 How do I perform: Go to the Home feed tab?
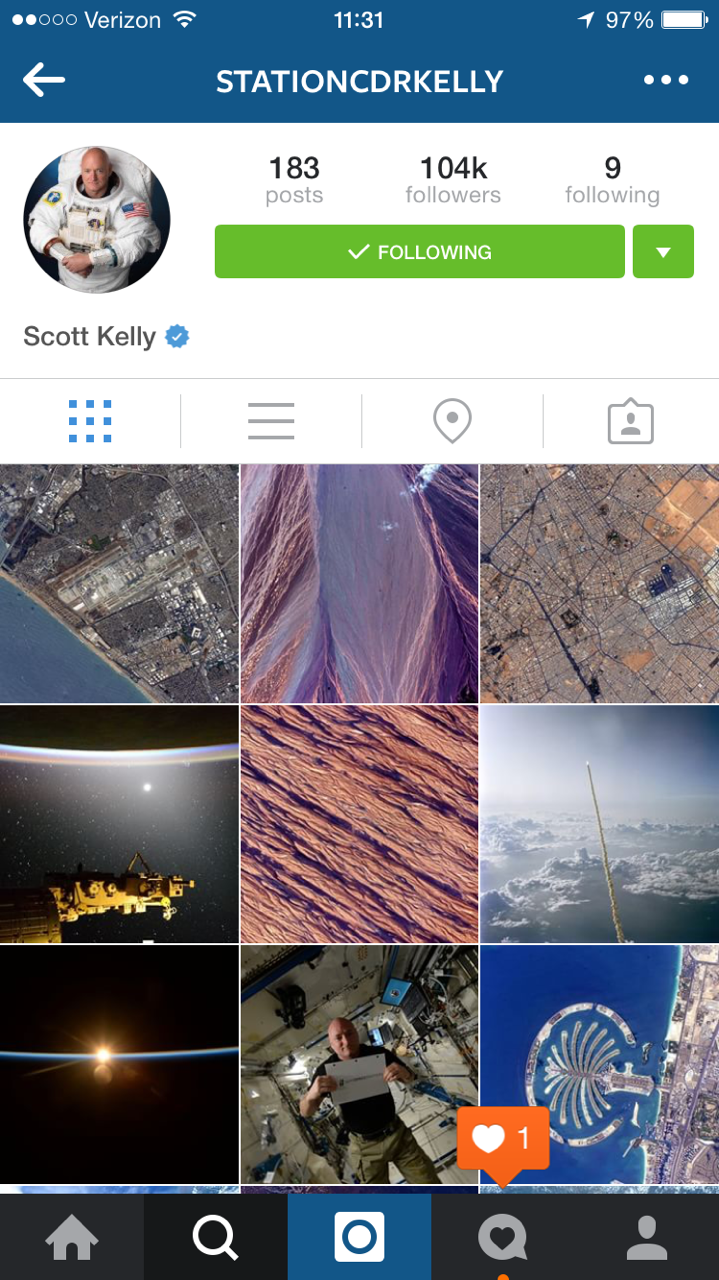[x=72, y=1238]
